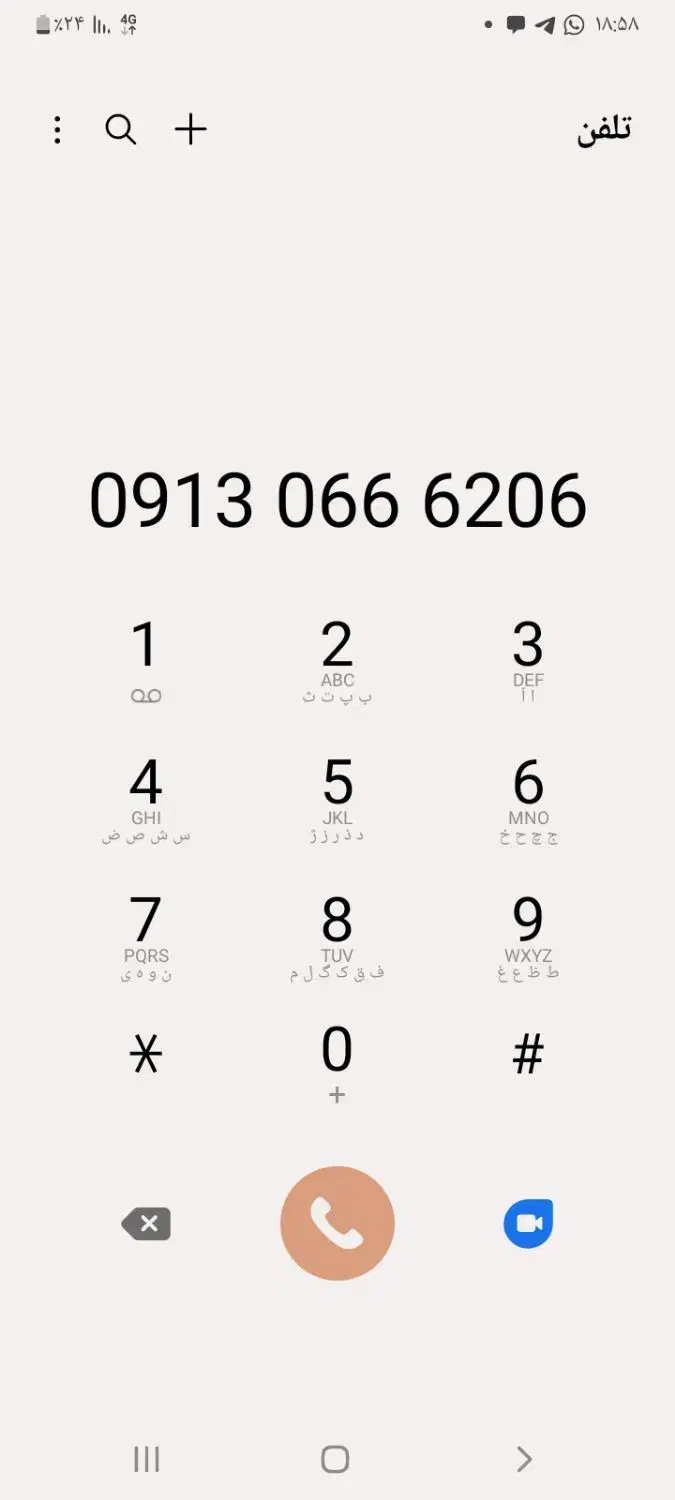Enter digit 8 on dial pad
Image resolution: width=675 pixels, height=1500 pixels.
tap(337, 936)
